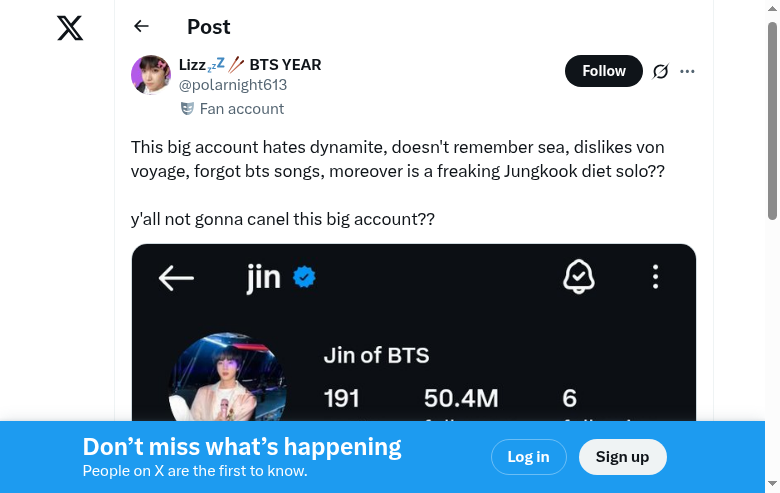Open the attached screenshot image
This screenshot has width=780, height=493.
[x=413, y=330]
